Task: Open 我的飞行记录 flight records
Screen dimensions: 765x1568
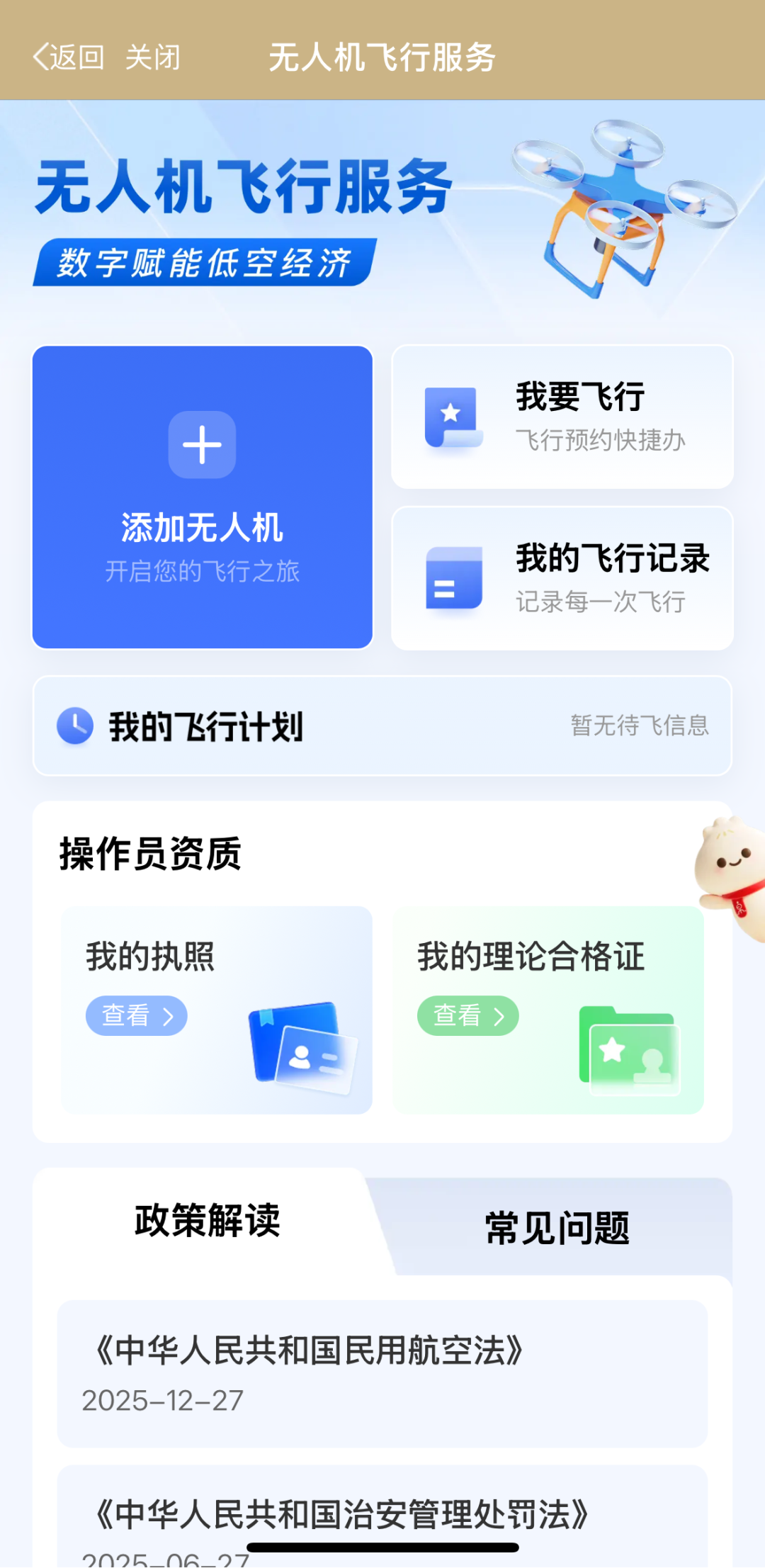Action: (x=562, y=578)
